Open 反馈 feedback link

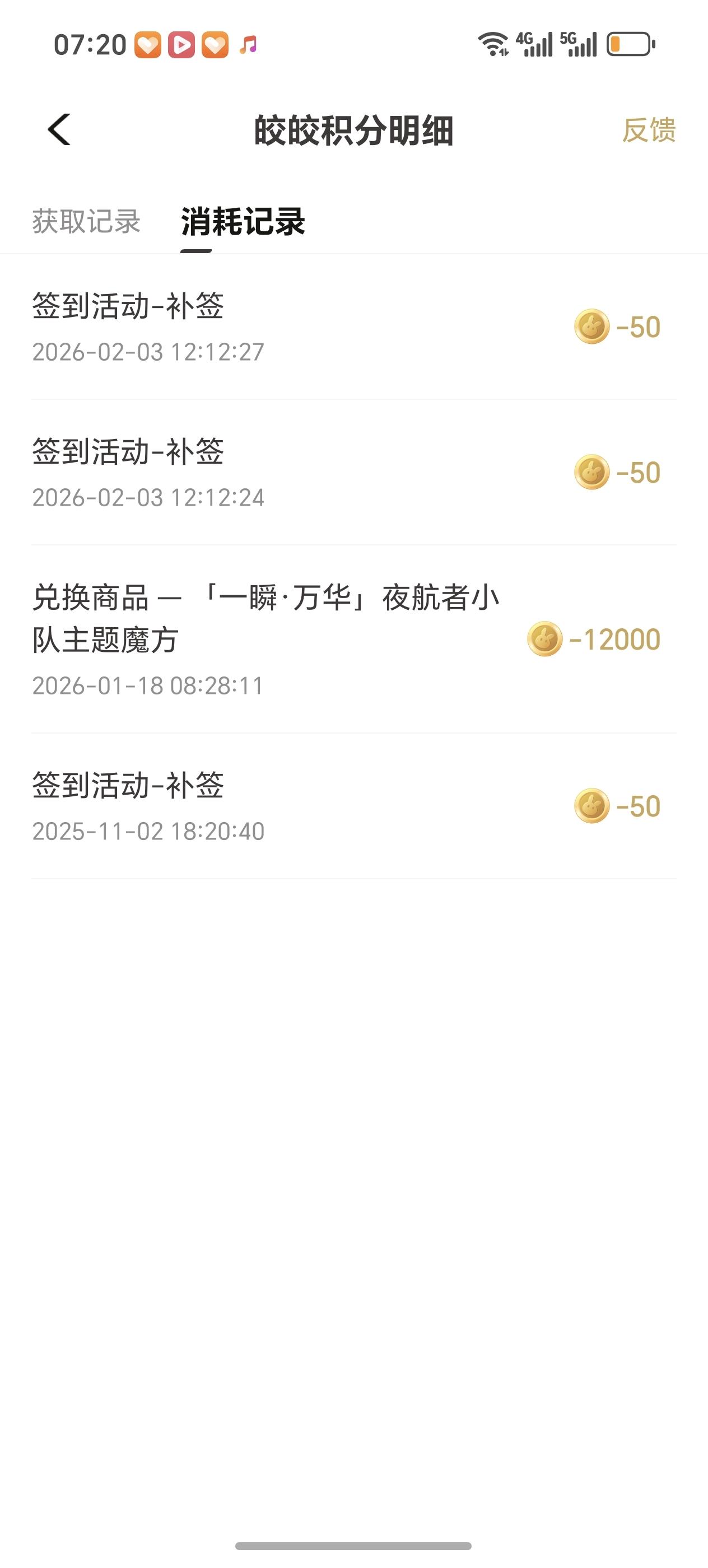[x=648, y=130]
